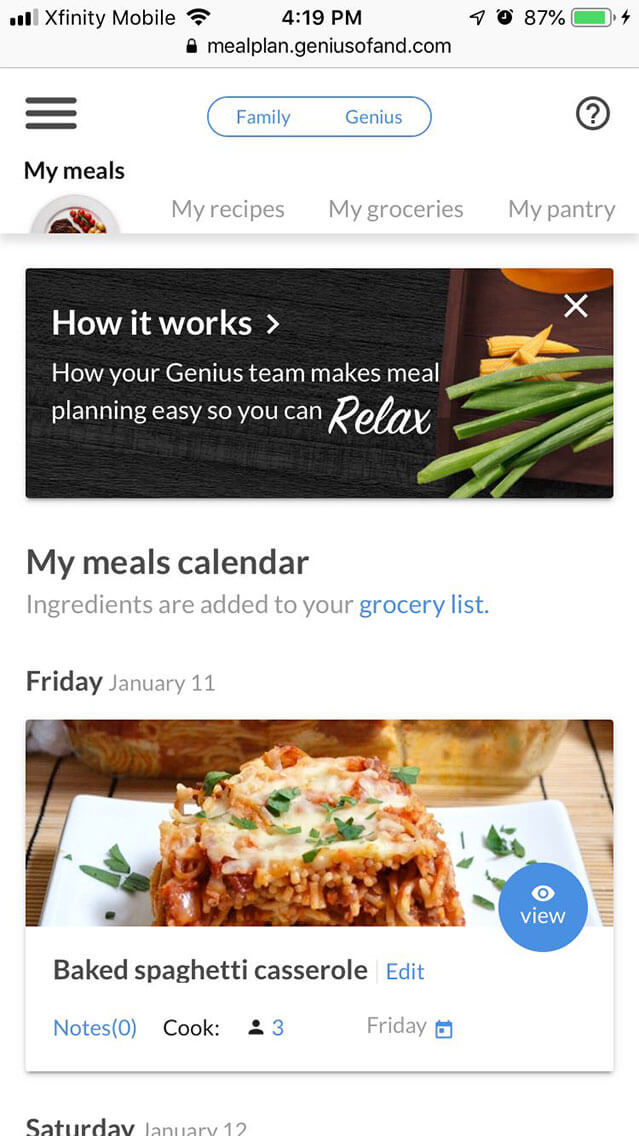Edit the Baked spaghetti casserole meal
The width and height of the screenshot is (639, 1136).
405,971
